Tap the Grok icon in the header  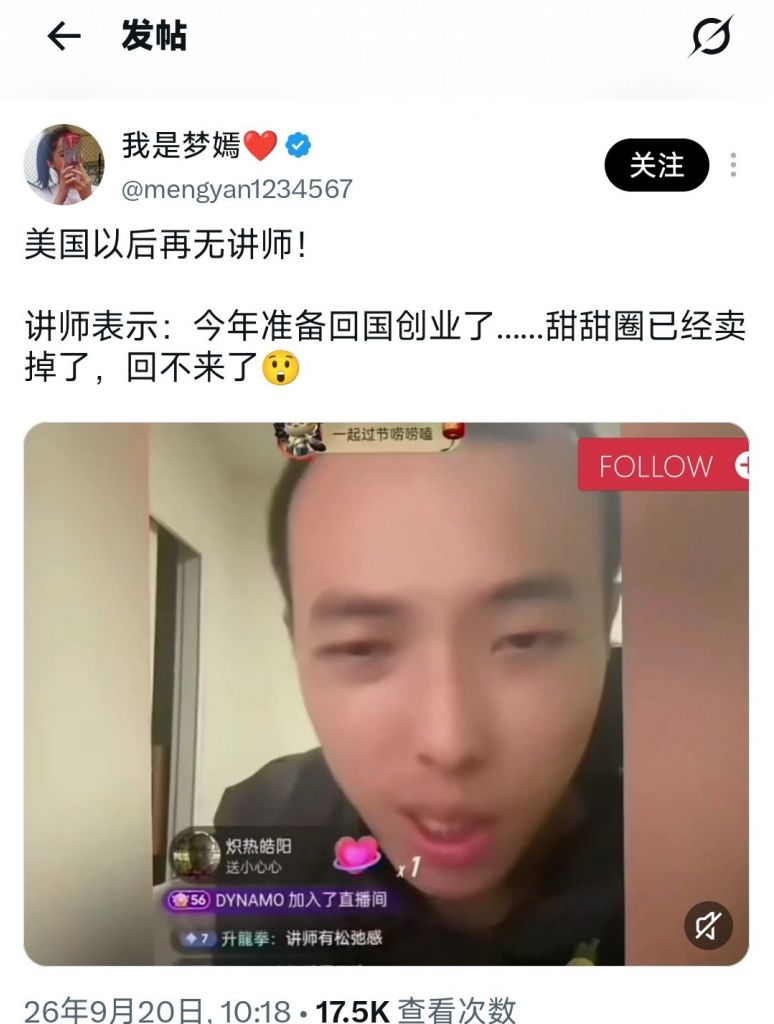711,36
